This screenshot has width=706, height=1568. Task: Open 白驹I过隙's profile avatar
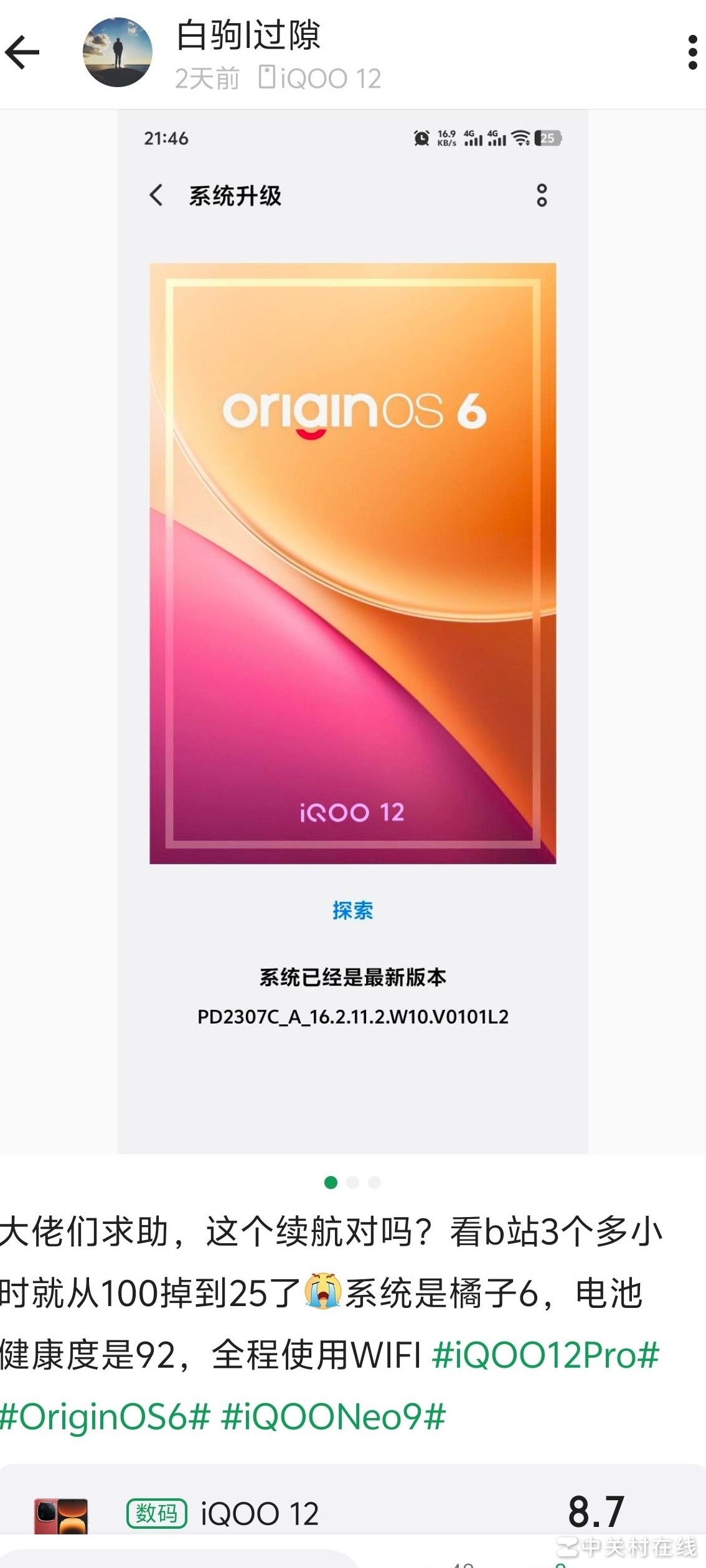118,52
